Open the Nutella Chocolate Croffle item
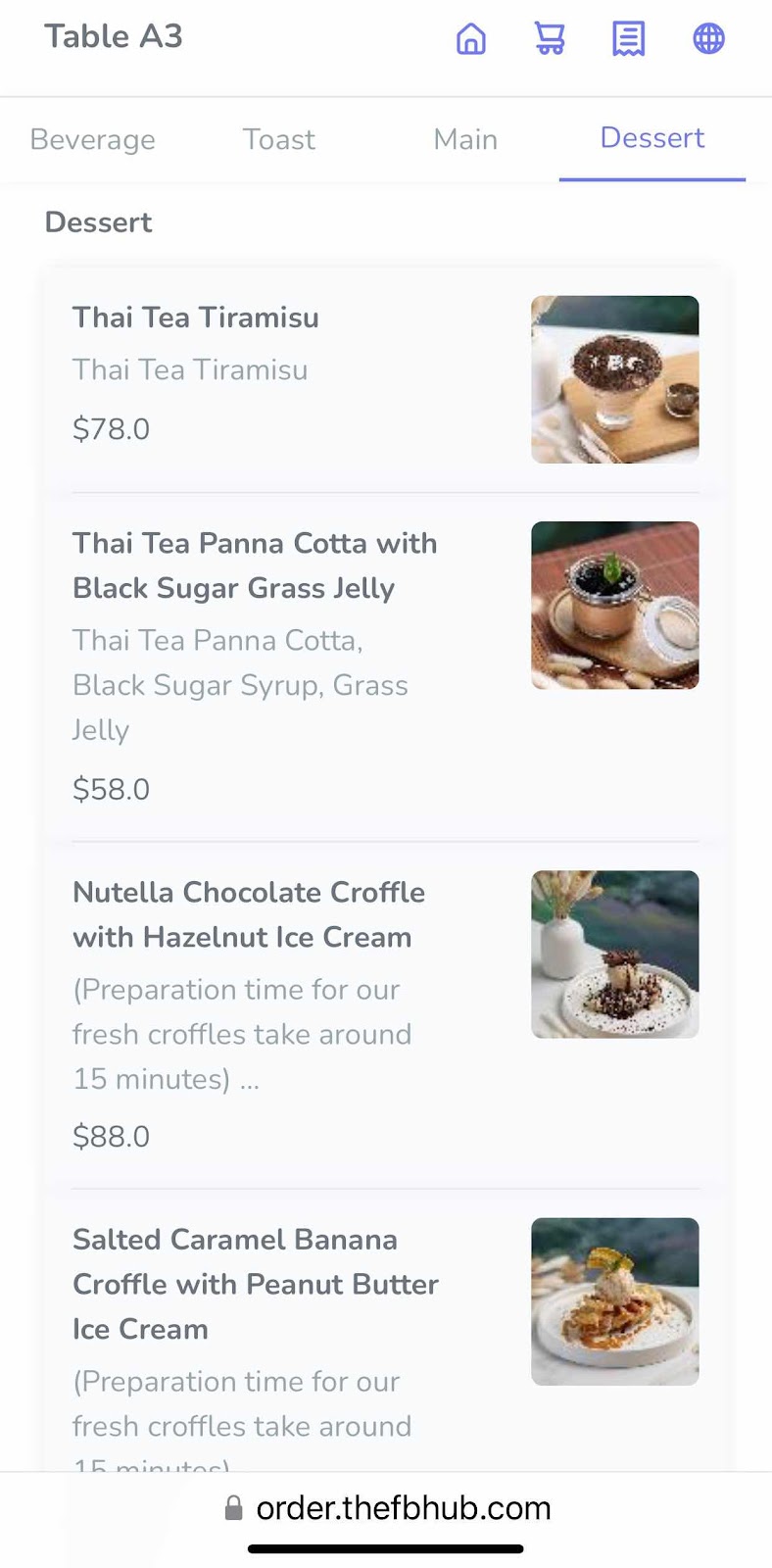772x1568 pixels. point(386,1015)
